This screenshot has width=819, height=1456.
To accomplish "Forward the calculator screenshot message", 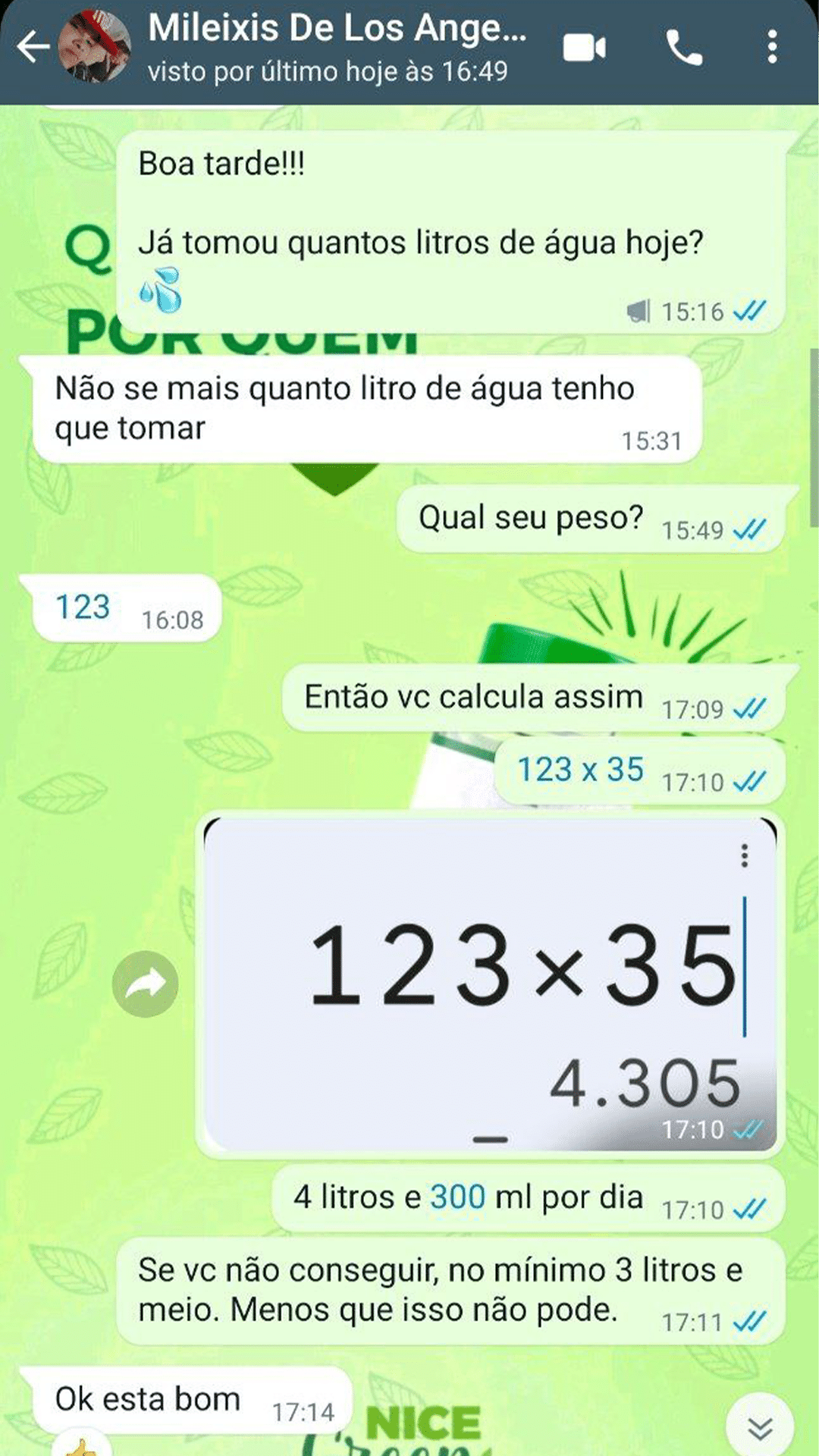I will coord(145,984).
